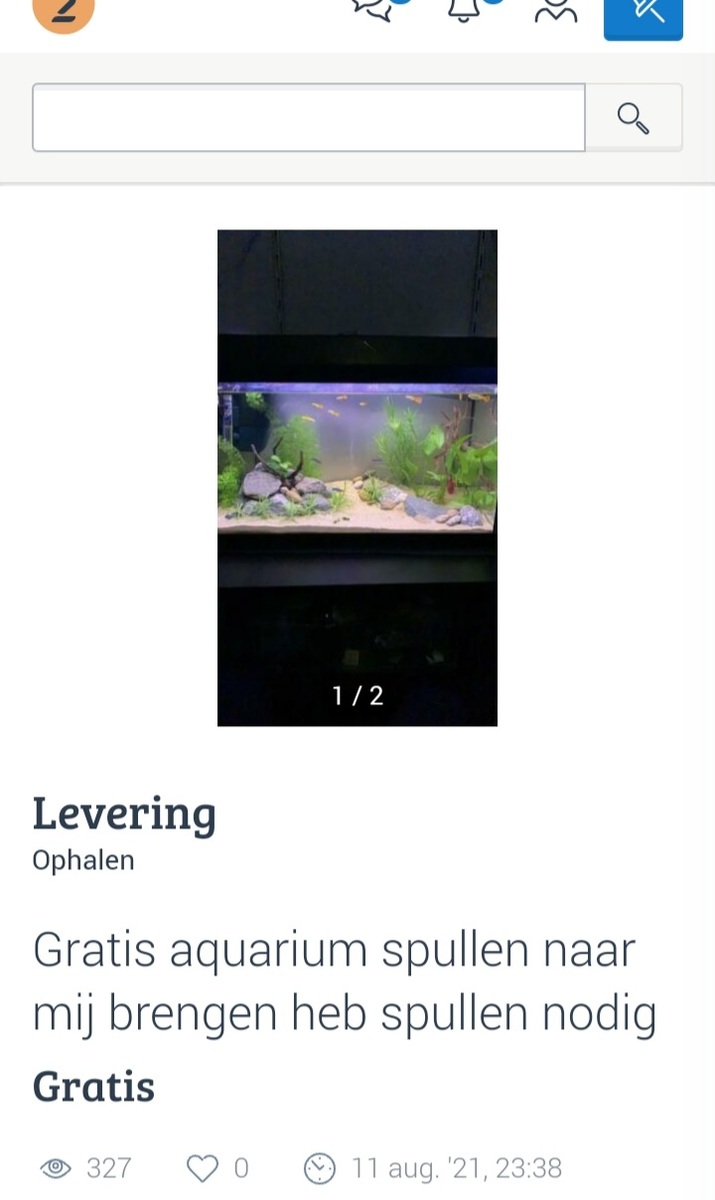Tap the magnifier search button
Screen dimensions: 715x1200
point(633,118)
